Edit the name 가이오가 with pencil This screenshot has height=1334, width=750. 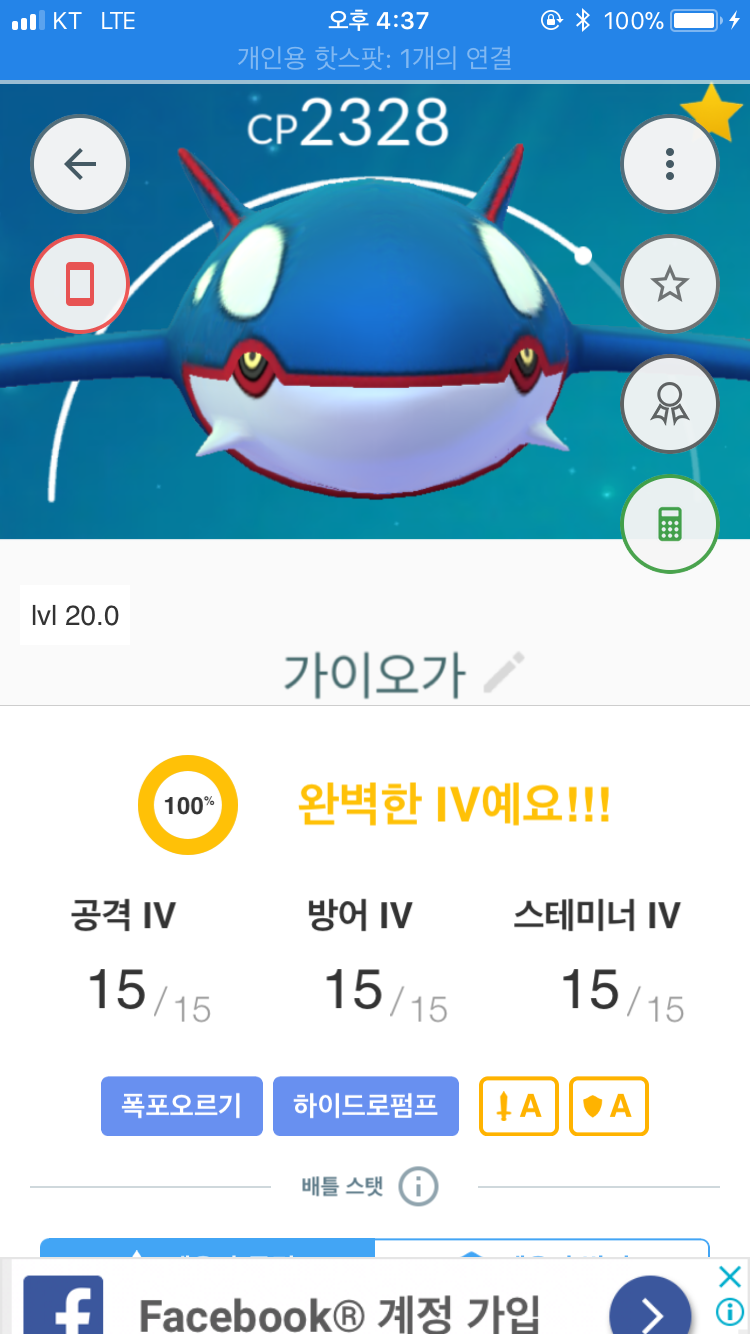(x=503, y=673)
